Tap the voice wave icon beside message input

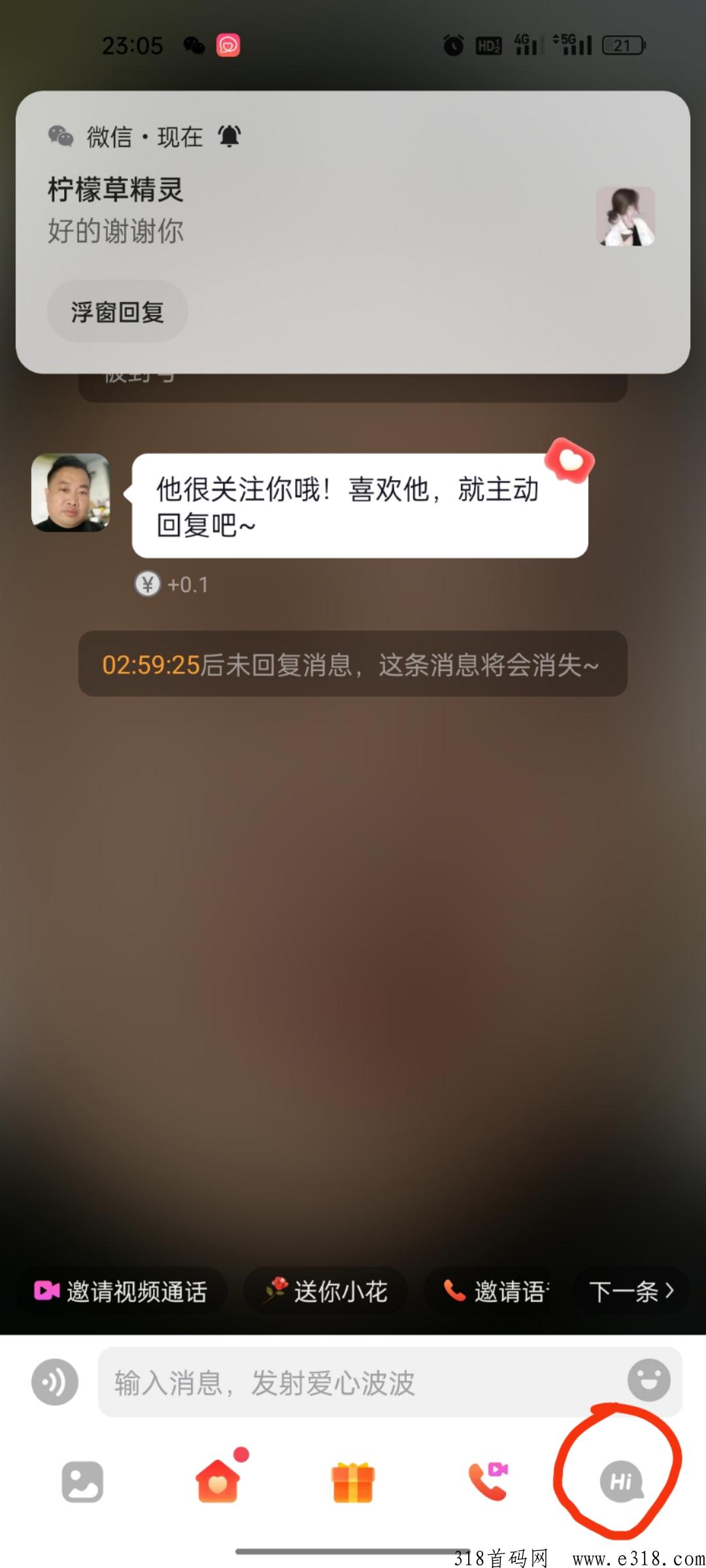[55, 1380]
